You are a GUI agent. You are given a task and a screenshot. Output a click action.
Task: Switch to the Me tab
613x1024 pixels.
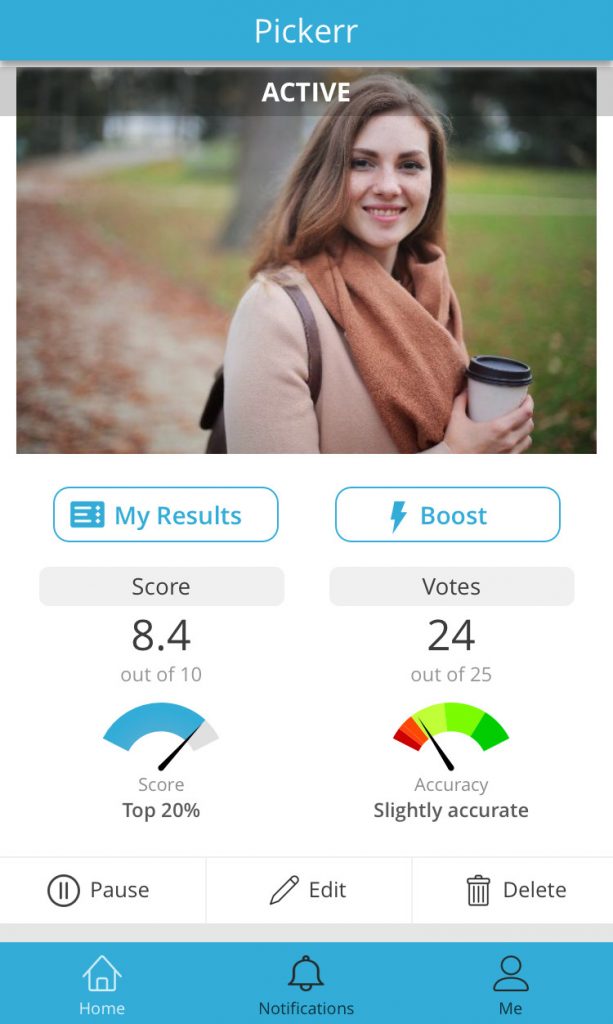point(510,983)
